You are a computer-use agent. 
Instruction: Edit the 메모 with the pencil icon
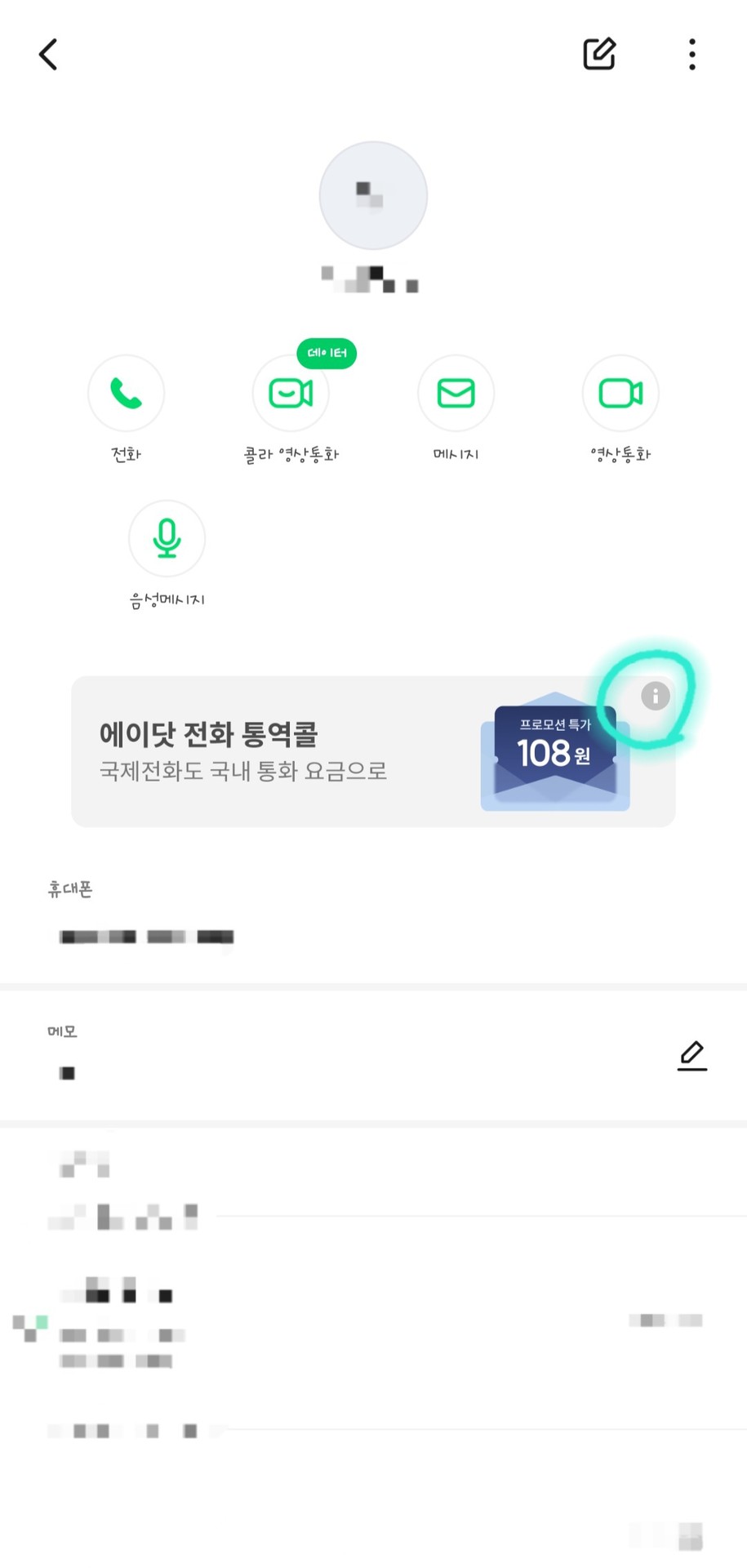point(691,1055)
